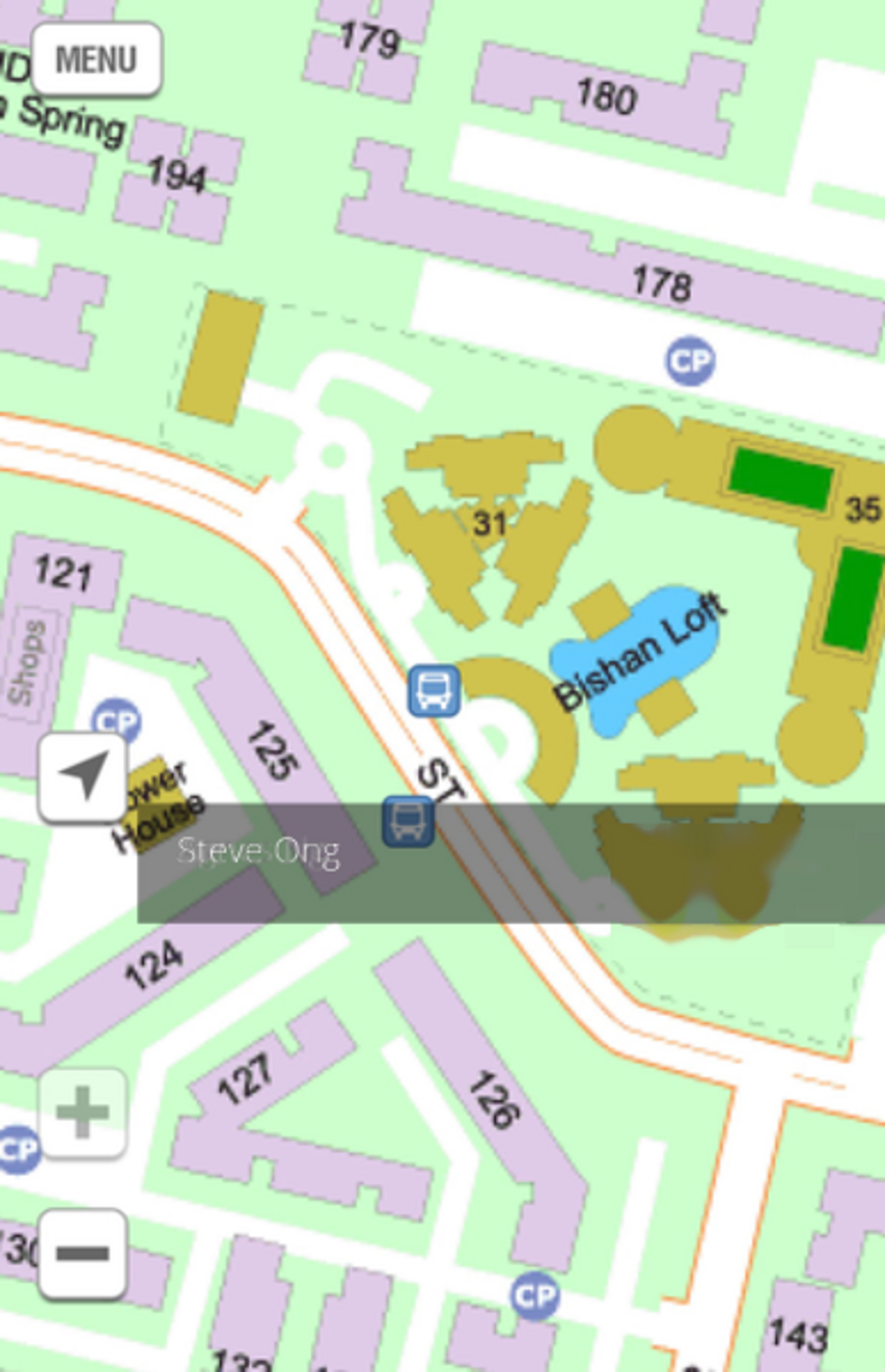Zoom in with the plus button
885x1372 pixels.
pos(83,1112)
